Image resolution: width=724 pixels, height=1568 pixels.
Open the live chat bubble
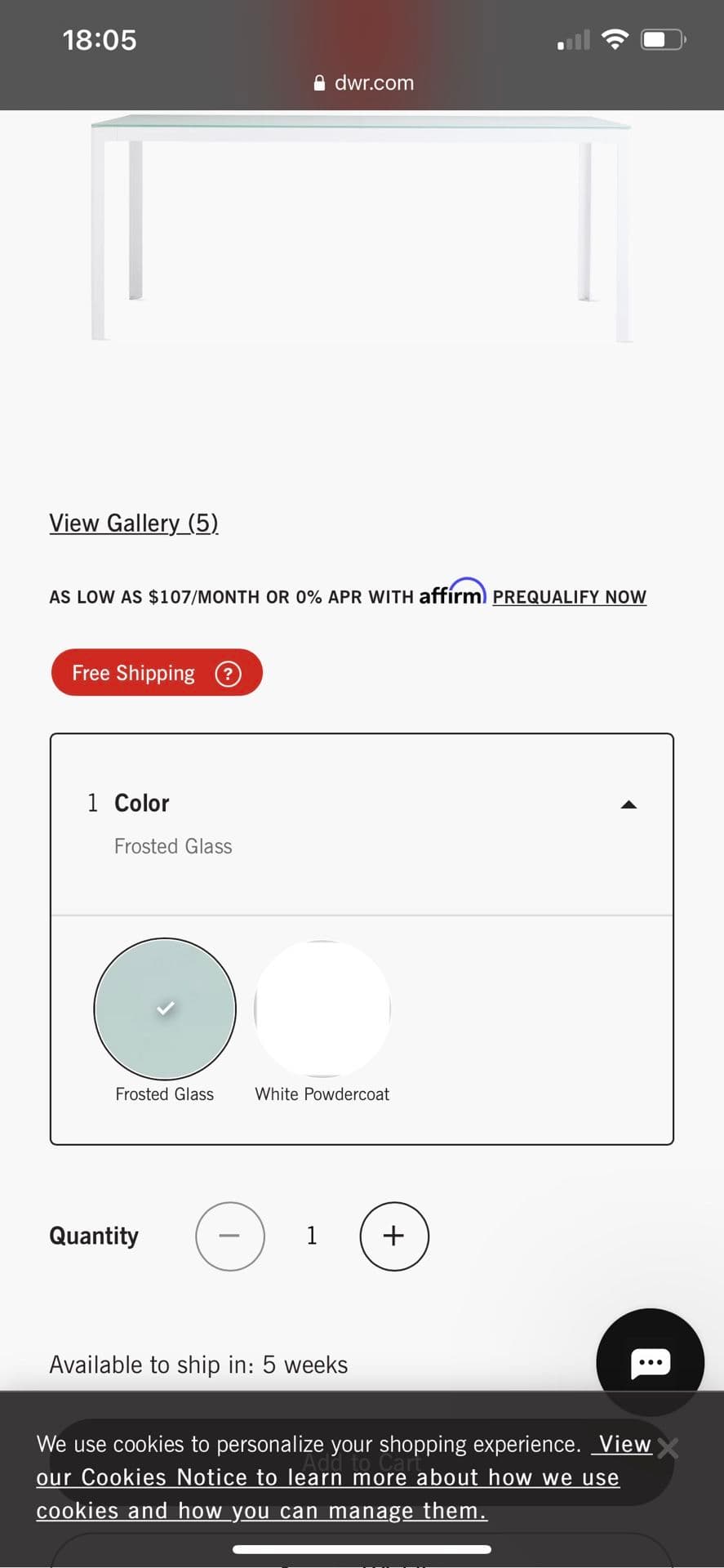[651, 1362]
